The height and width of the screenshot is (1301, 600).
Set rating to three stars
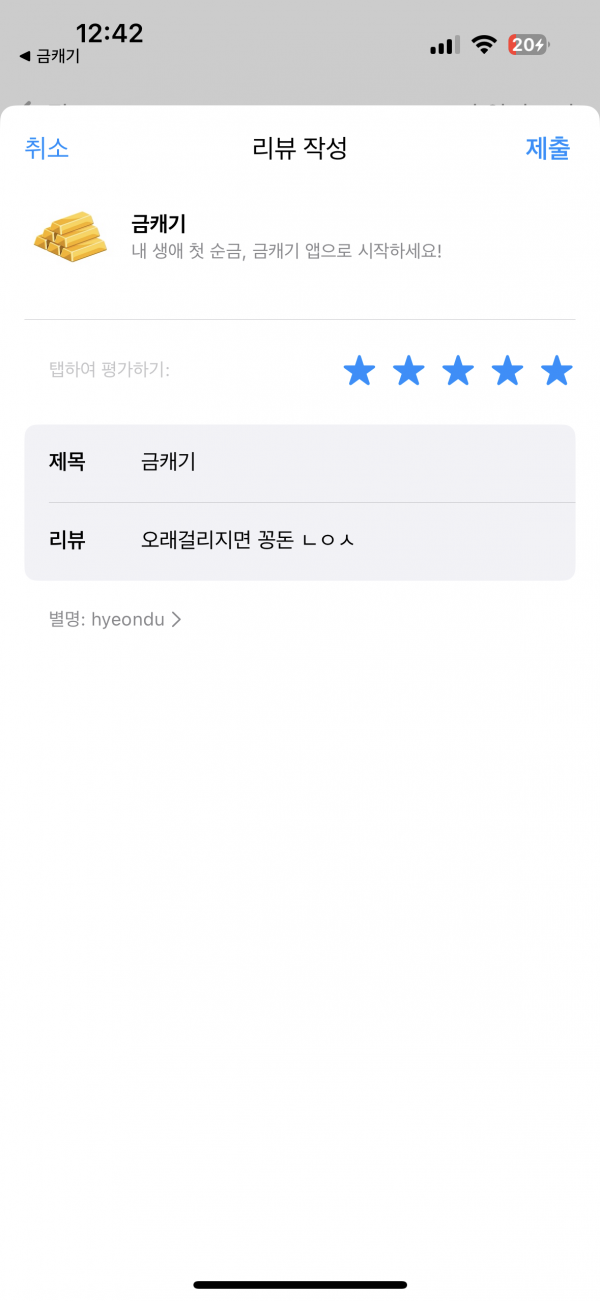tap(458, 371)
